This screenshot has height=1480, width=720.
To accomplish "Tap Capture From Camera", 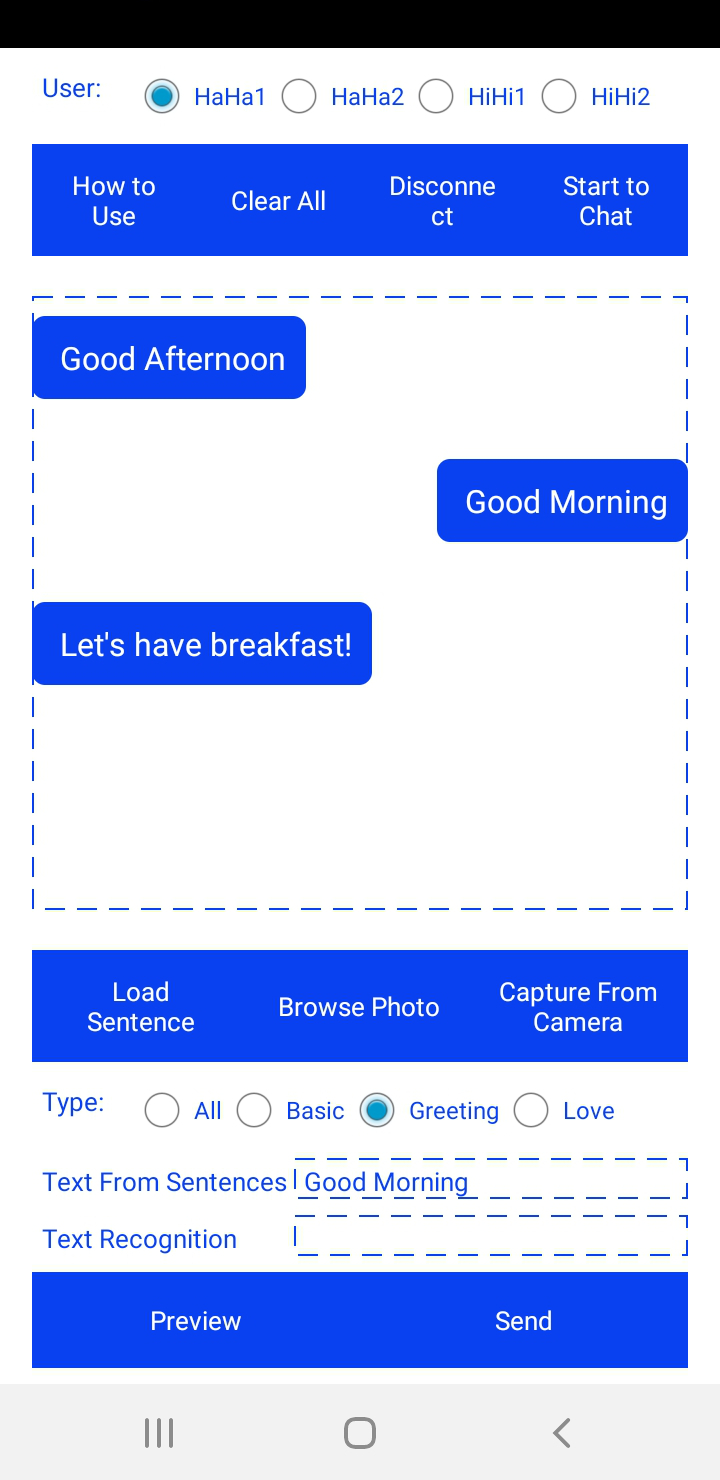I will click(x=578, y=1007).
